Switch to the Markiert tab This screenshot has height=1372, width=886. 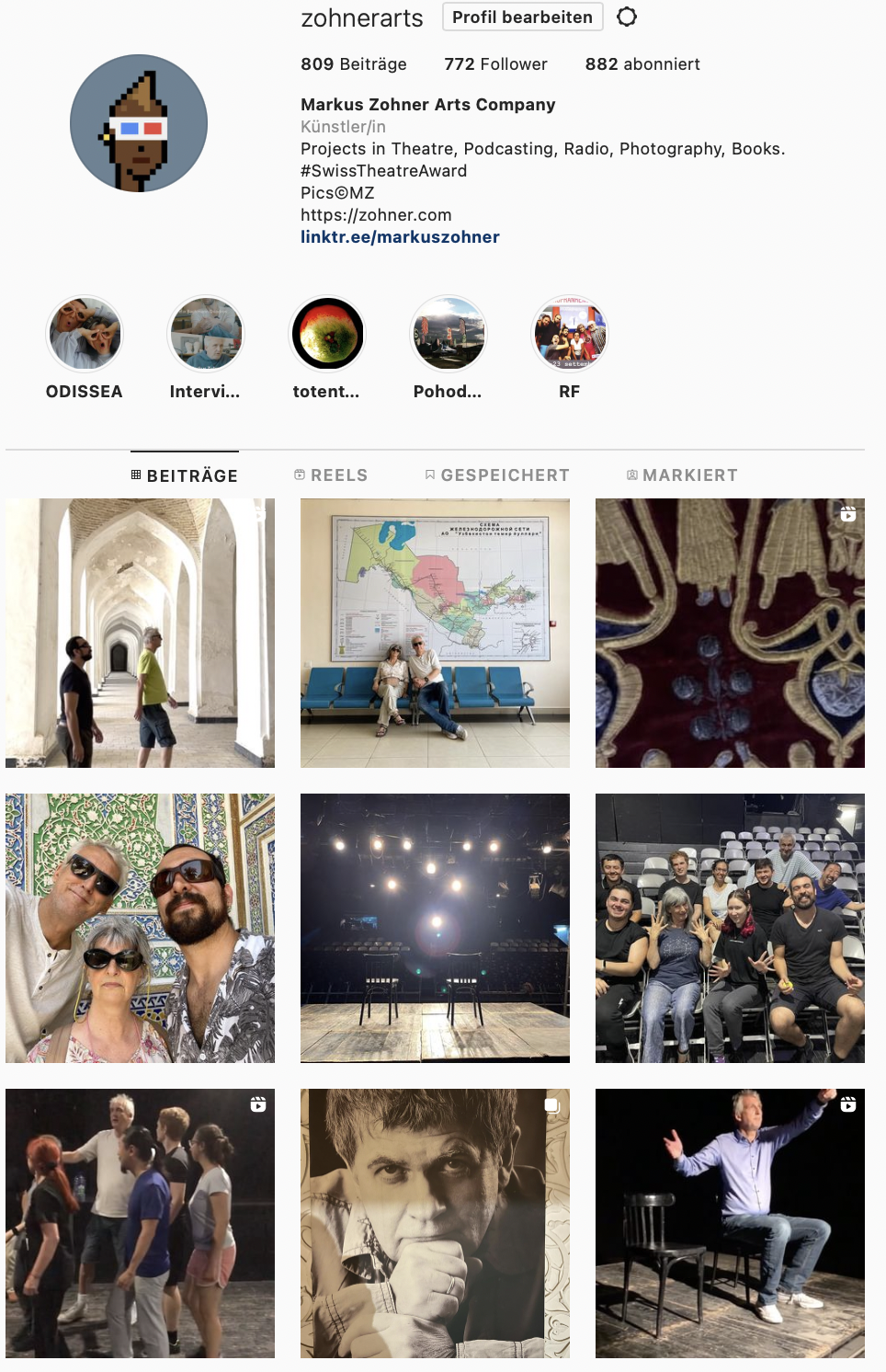[682, 475]
